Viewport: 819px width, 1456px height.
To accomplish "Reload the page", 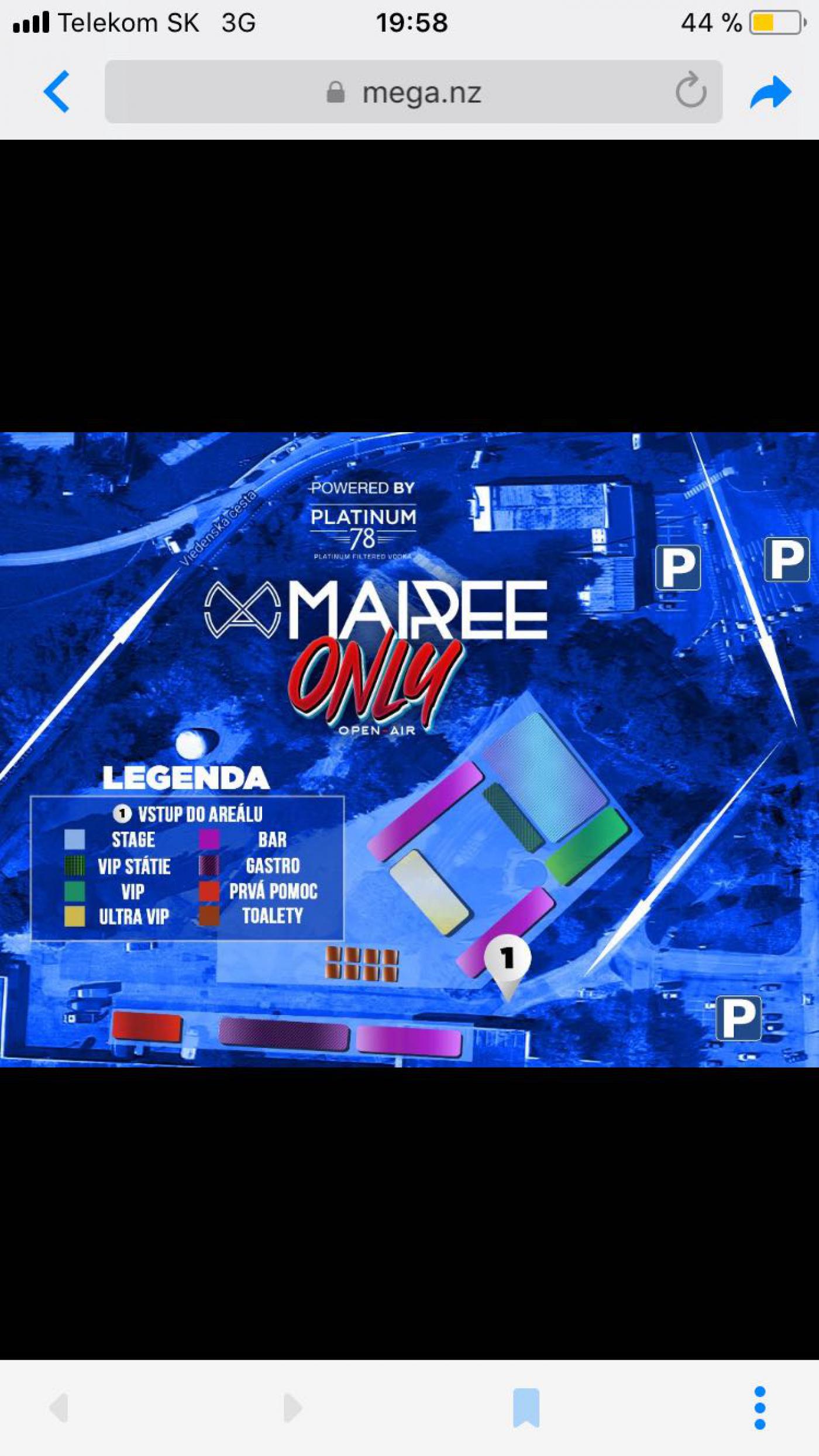I will click(x=691, y=91).
